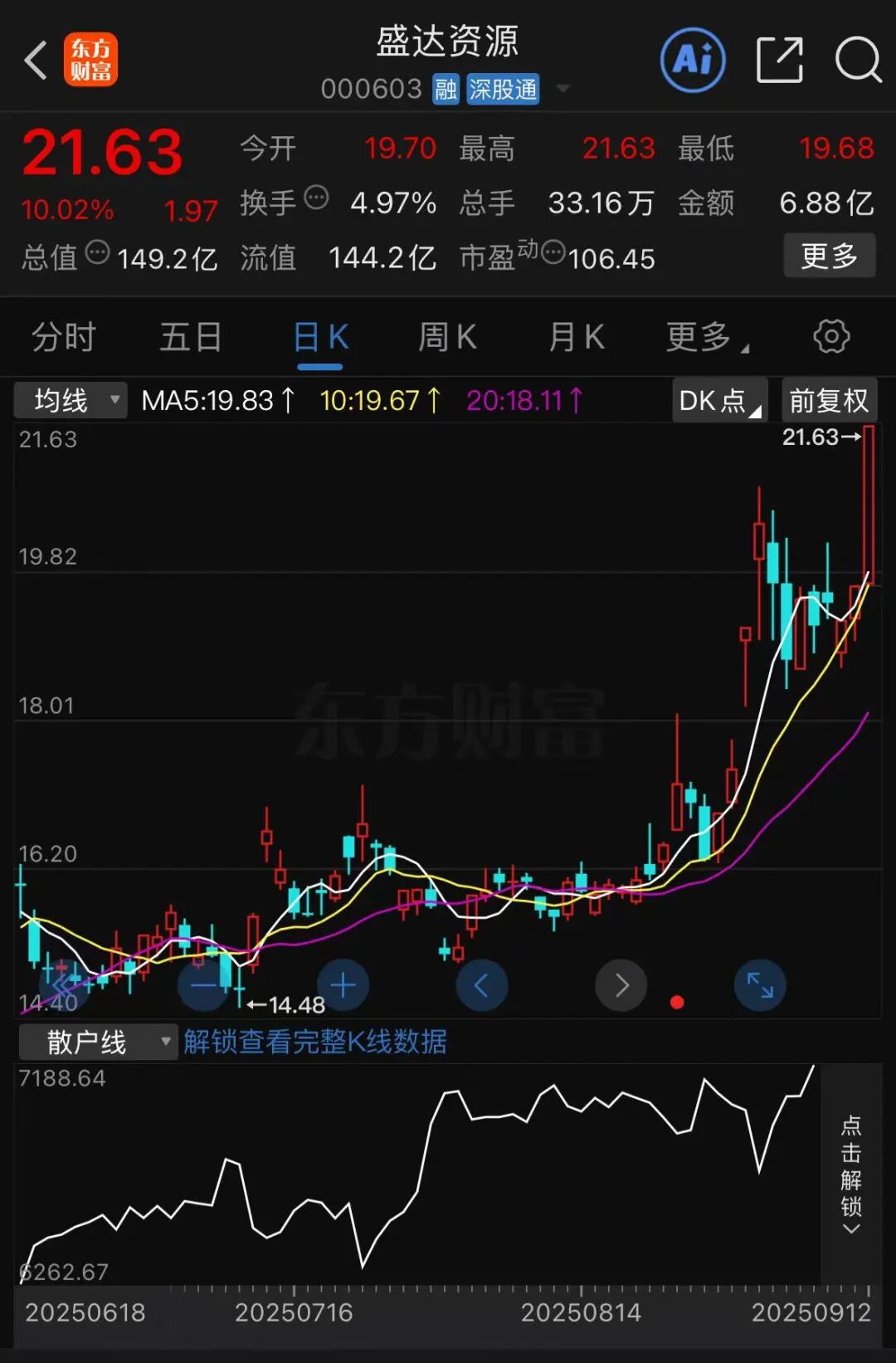The height and width of the screenshot is (1363, 896).
Task: Expand the stock switcher arrow beside 深股通
Action: [562, 88]
